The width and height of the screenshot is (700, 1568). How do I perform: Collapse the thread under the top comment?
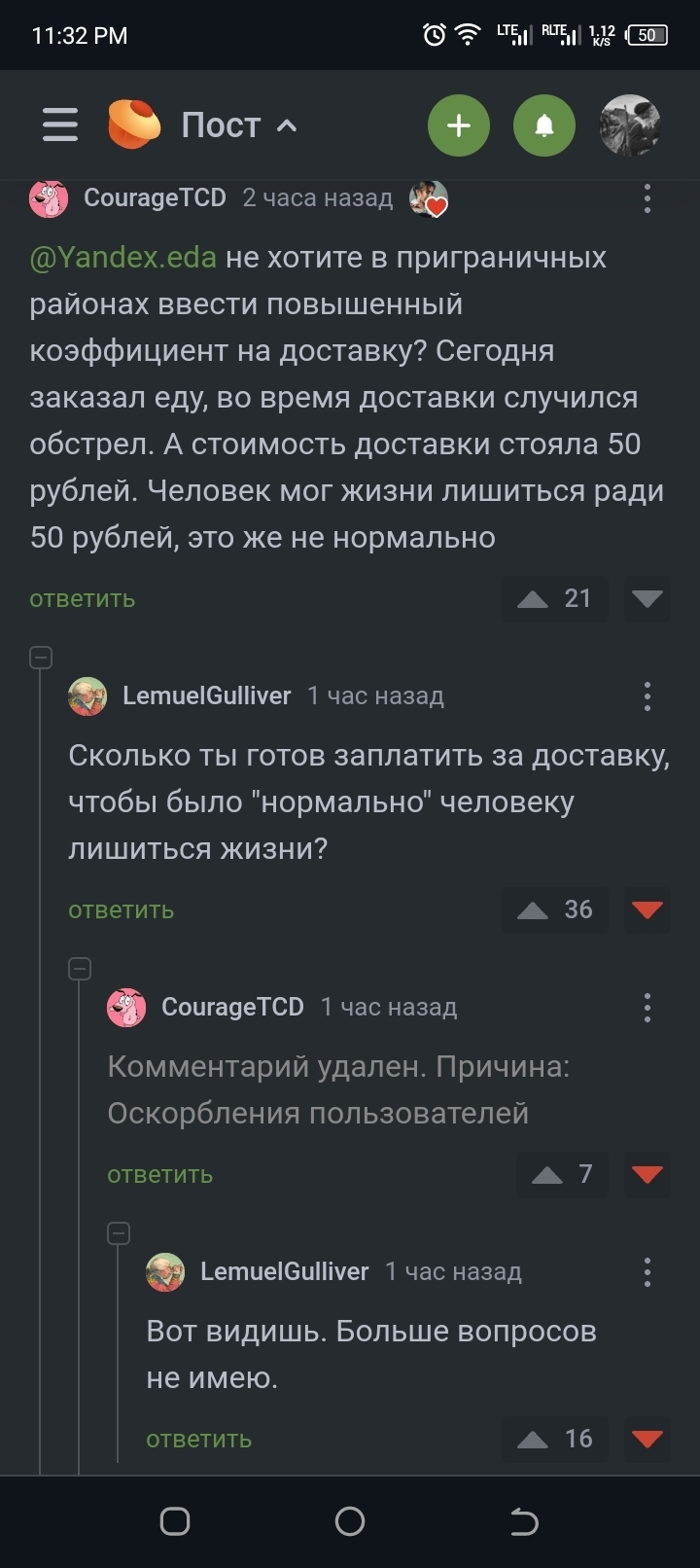click(x=41, y=658)
